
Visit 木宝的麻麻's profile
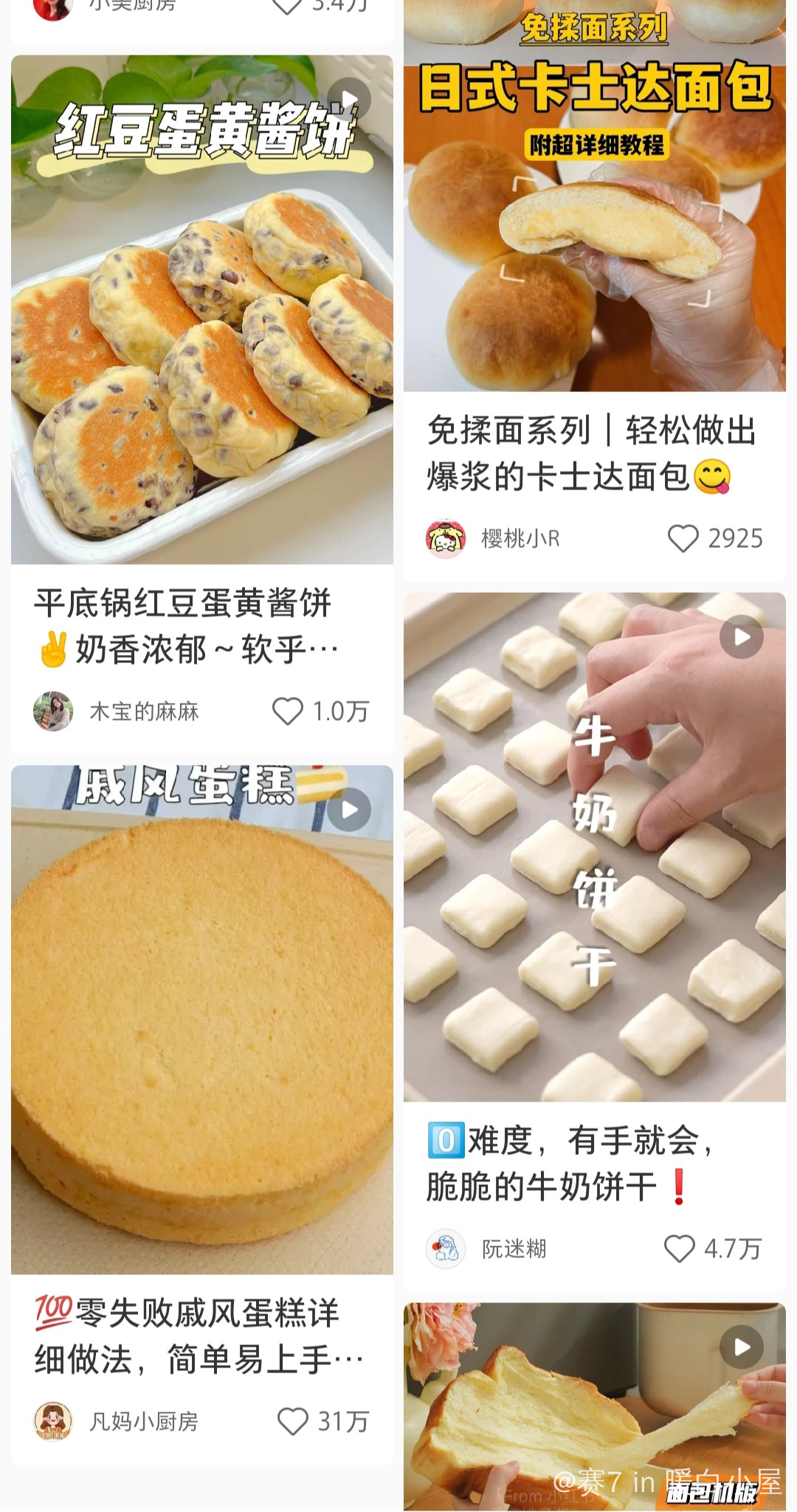[53, 712]
